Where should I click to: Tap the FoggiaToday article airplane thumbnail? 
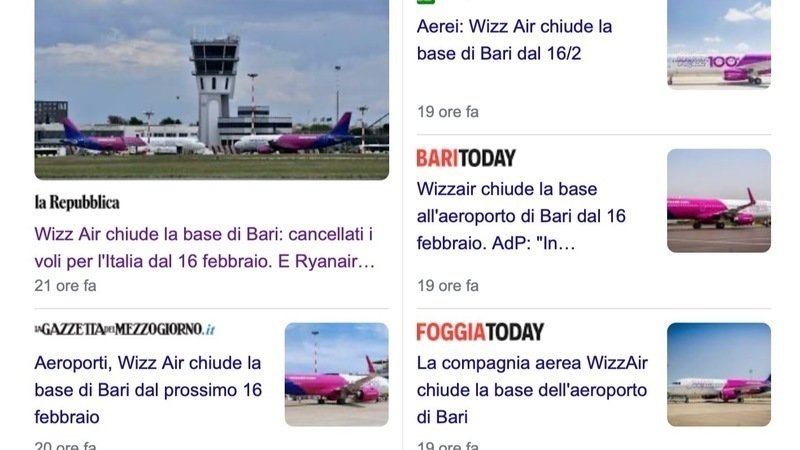pos(718,374)
